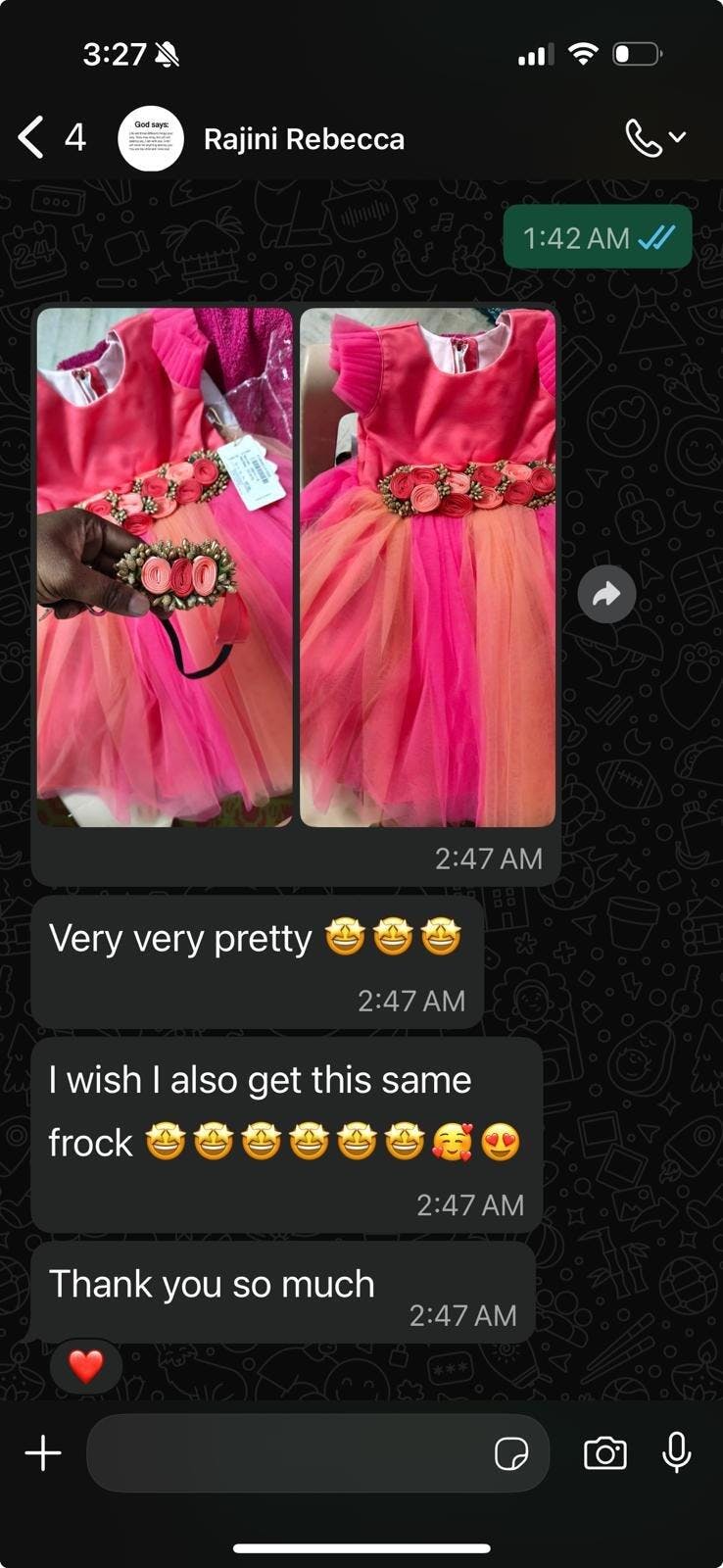Open the sticker picker
Screen dimensions: 723x1568
[511, 1453]
